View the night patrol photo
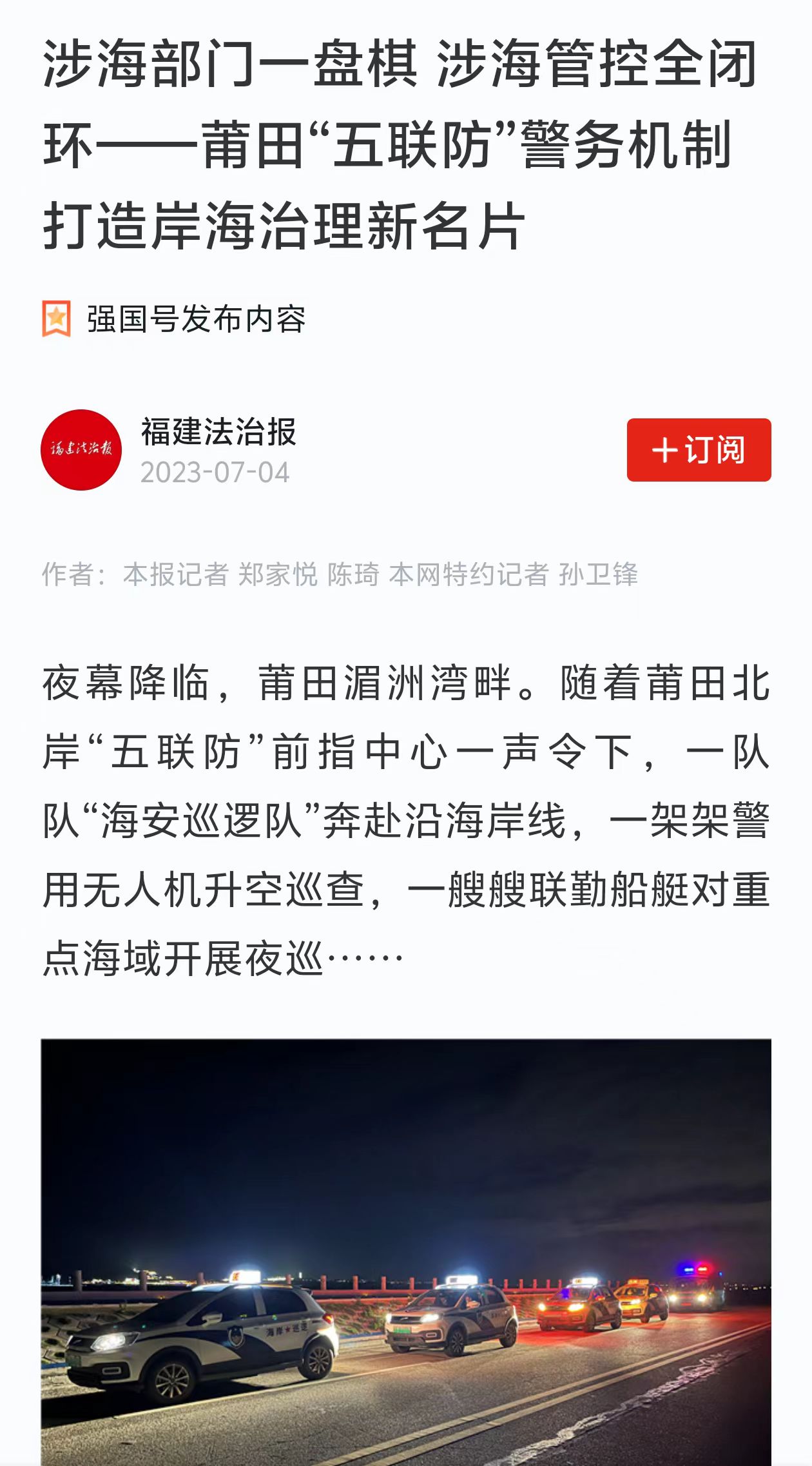This screenshot has height=1466, width=812. (x=406, y=1251)
